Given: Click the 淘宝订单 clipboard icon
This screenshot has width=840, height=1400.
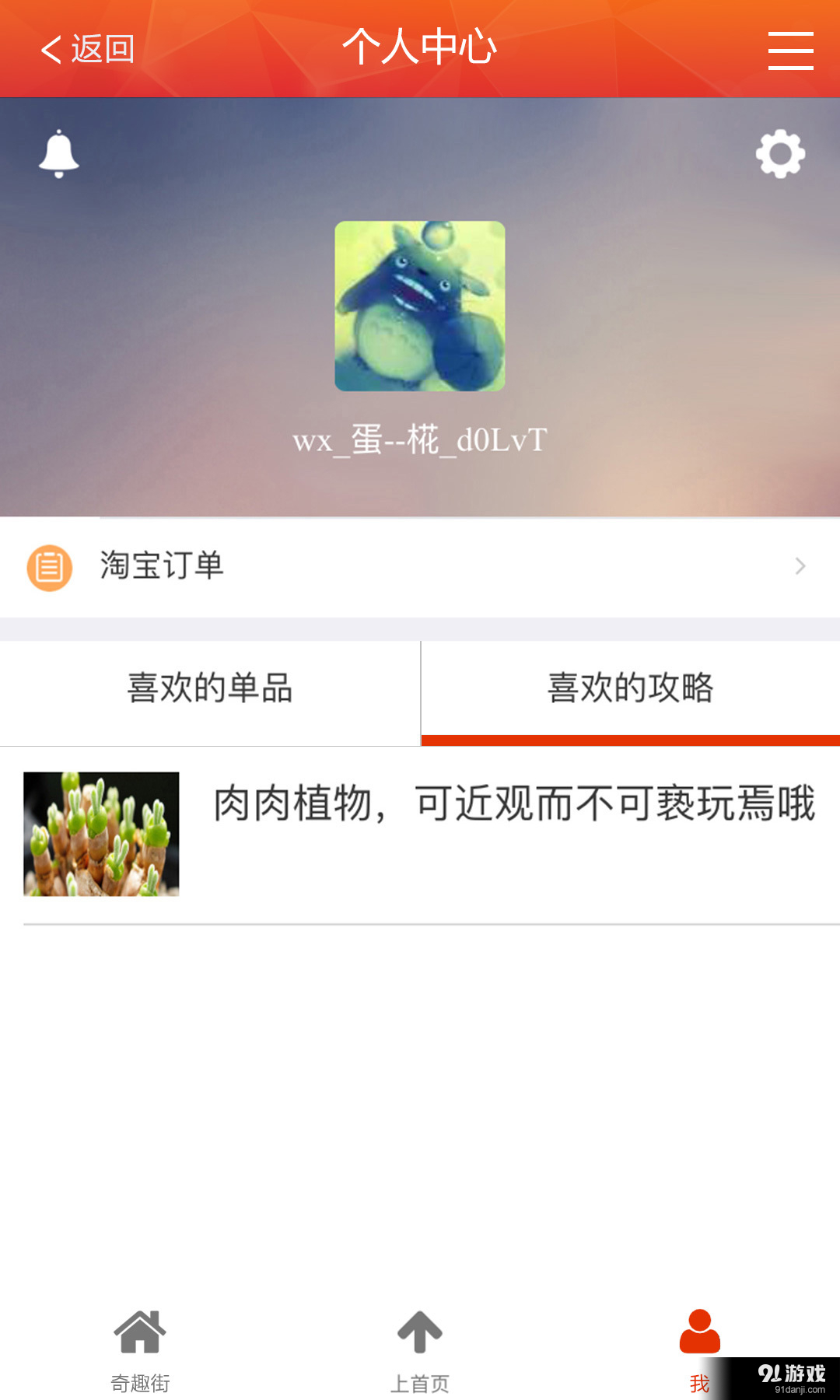Looking at the screenshot, I should click(x=48, y=567).
